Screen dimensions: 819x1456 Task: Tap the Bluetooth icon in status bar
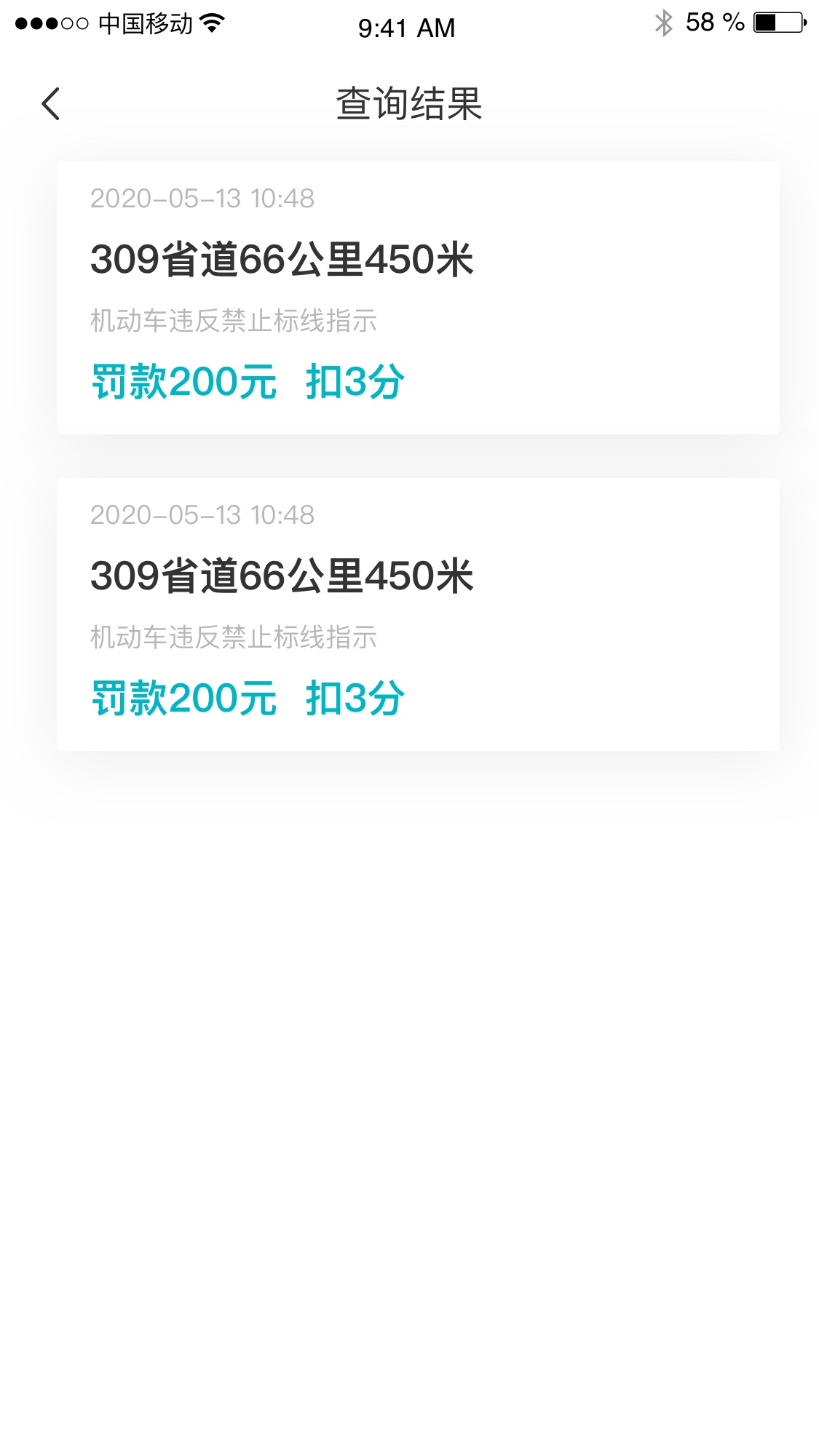tap(663, 24)
